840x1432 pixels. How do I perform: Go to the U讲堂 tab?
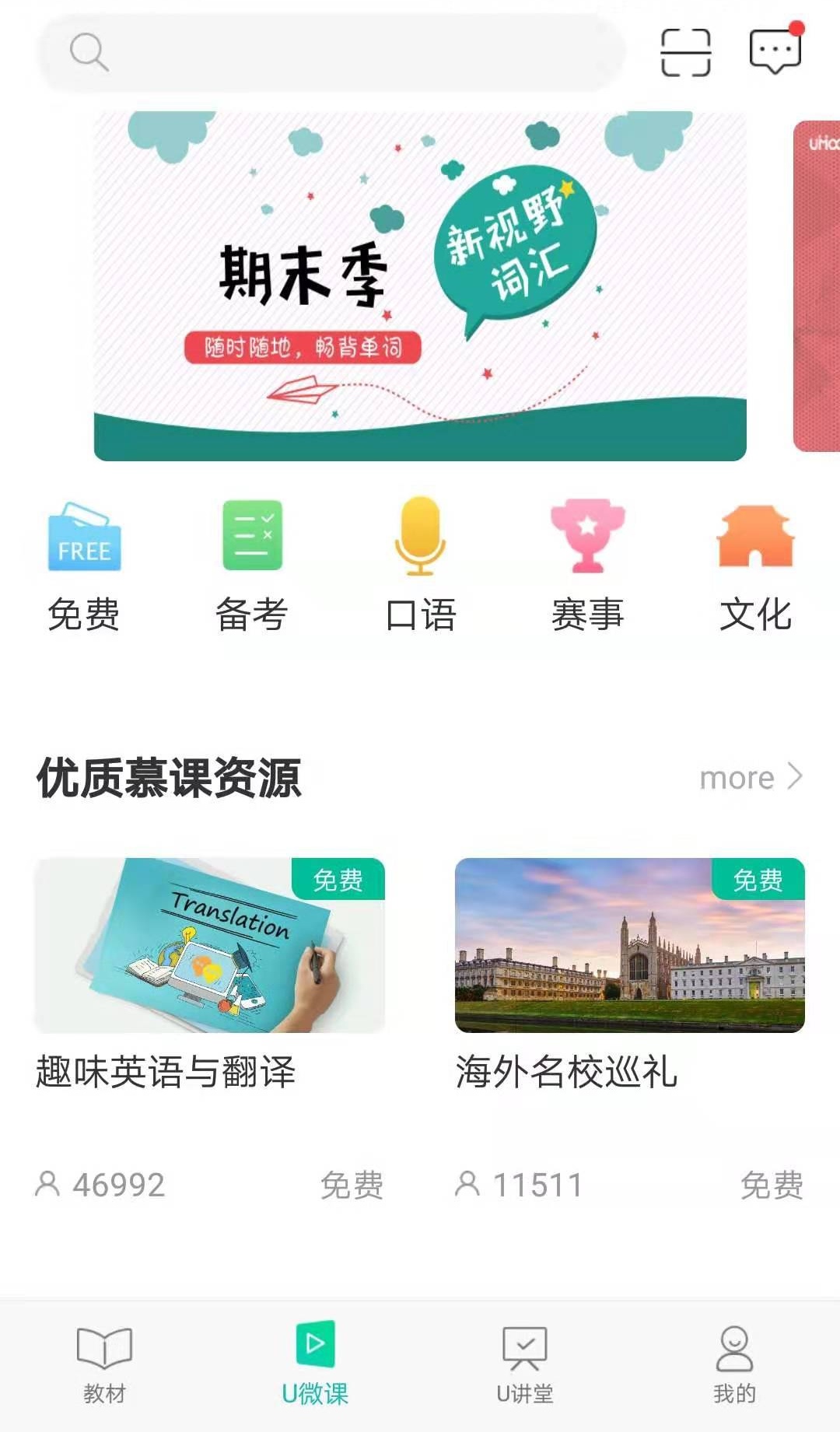coord(525,1364)
